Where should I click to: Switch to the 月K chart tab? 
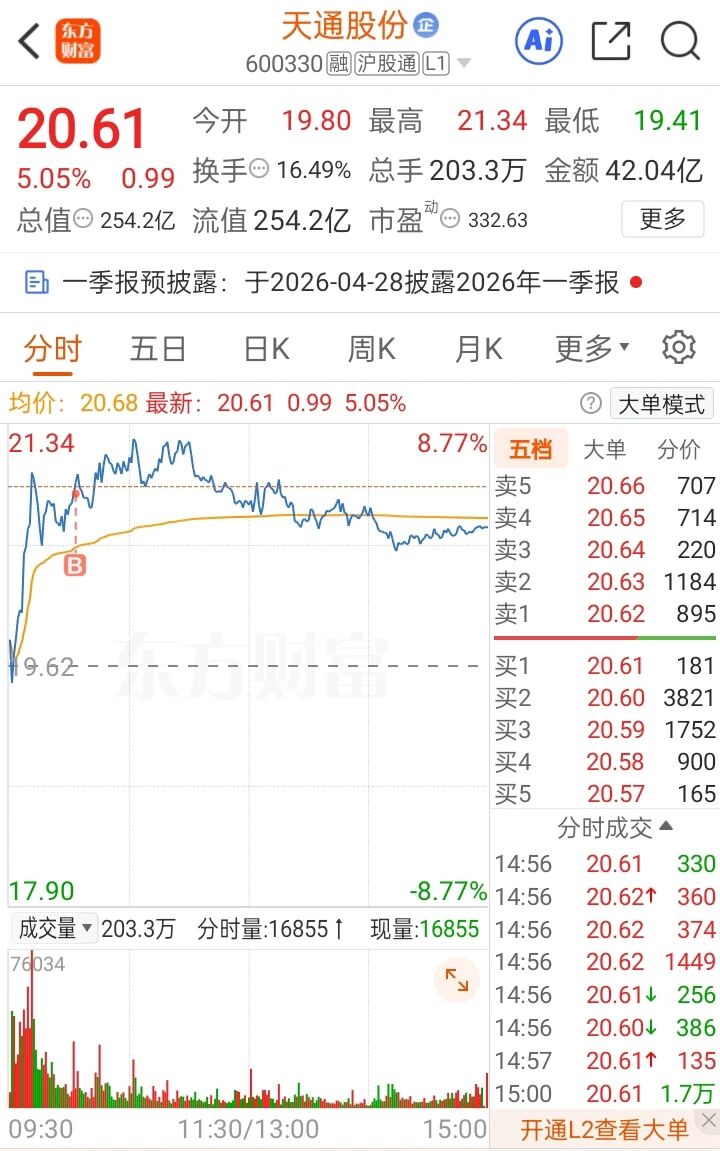click(x=479, y=349)
